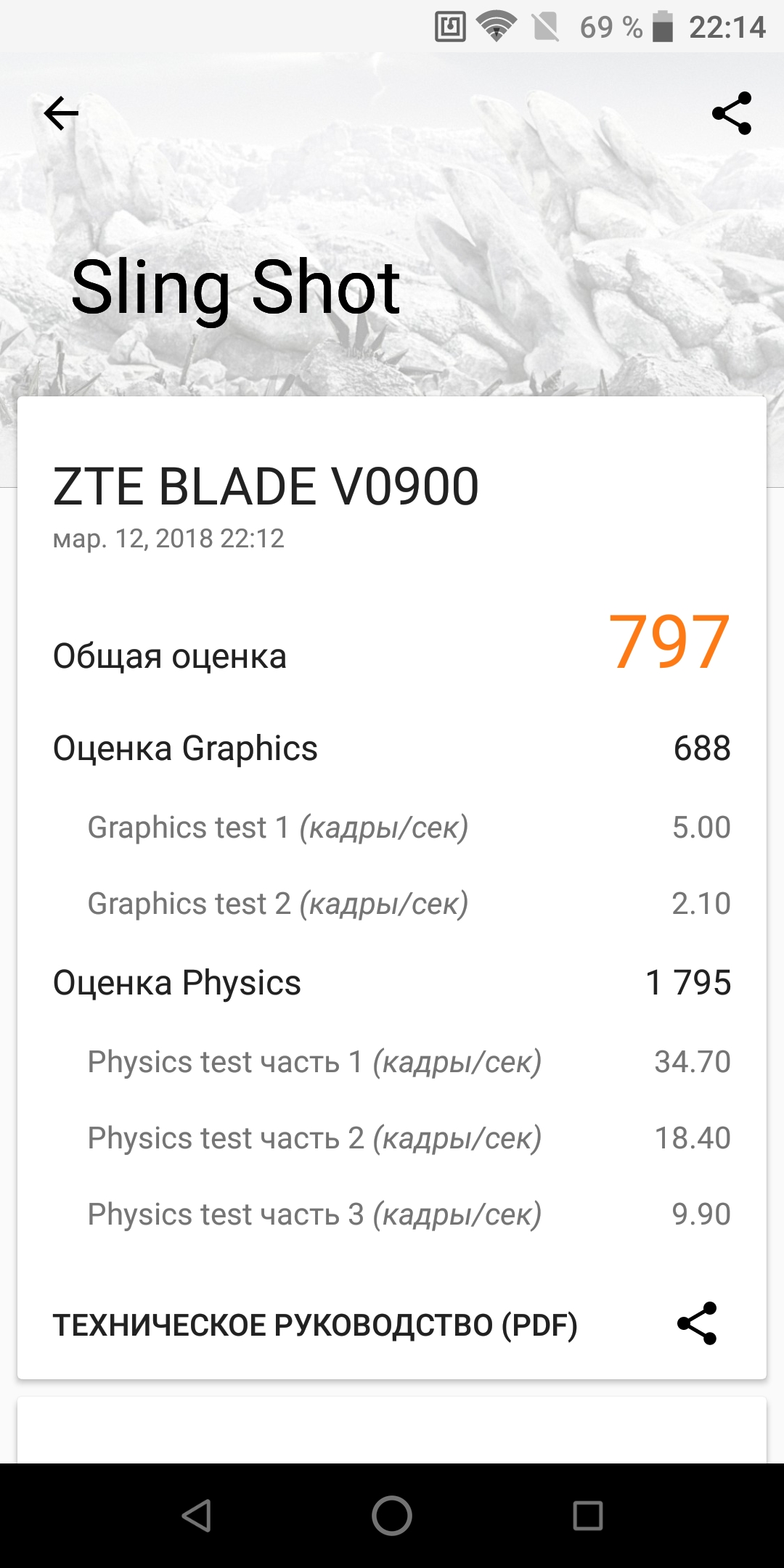
Task: Go to the home screen
Action: pyautogui.click(x=392, y=1516)
